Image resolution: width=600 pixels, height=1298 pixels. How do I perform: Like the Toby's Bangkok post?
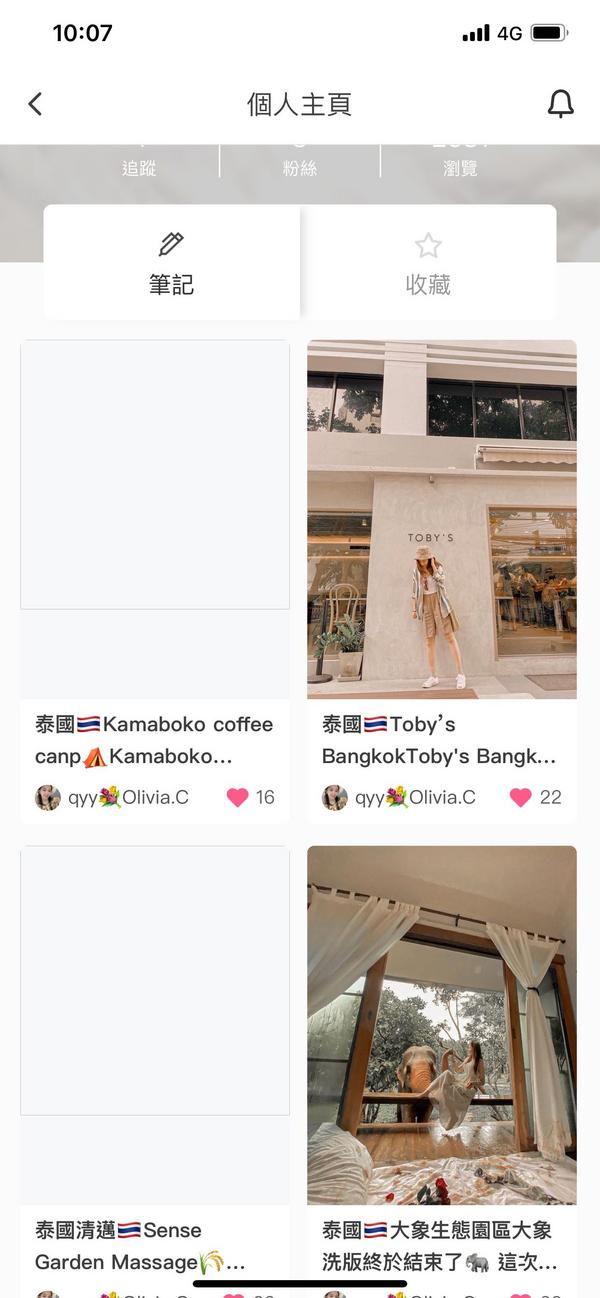pyautogui.click(x=521, y=797)
